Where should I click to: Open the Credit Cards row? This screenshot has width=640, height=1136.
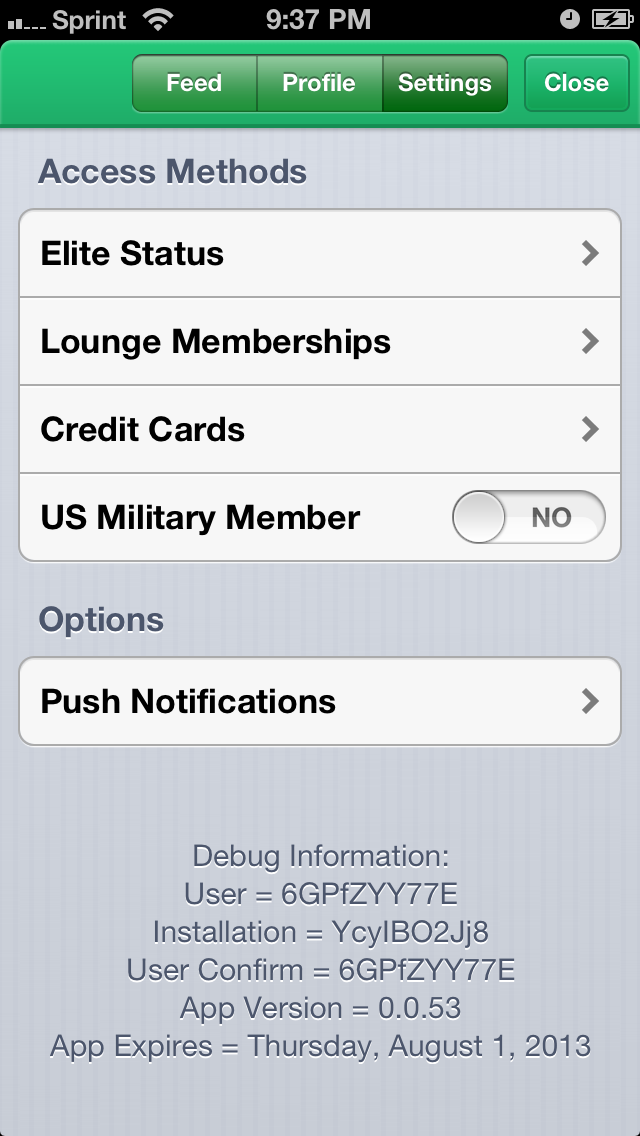[320, 430]
